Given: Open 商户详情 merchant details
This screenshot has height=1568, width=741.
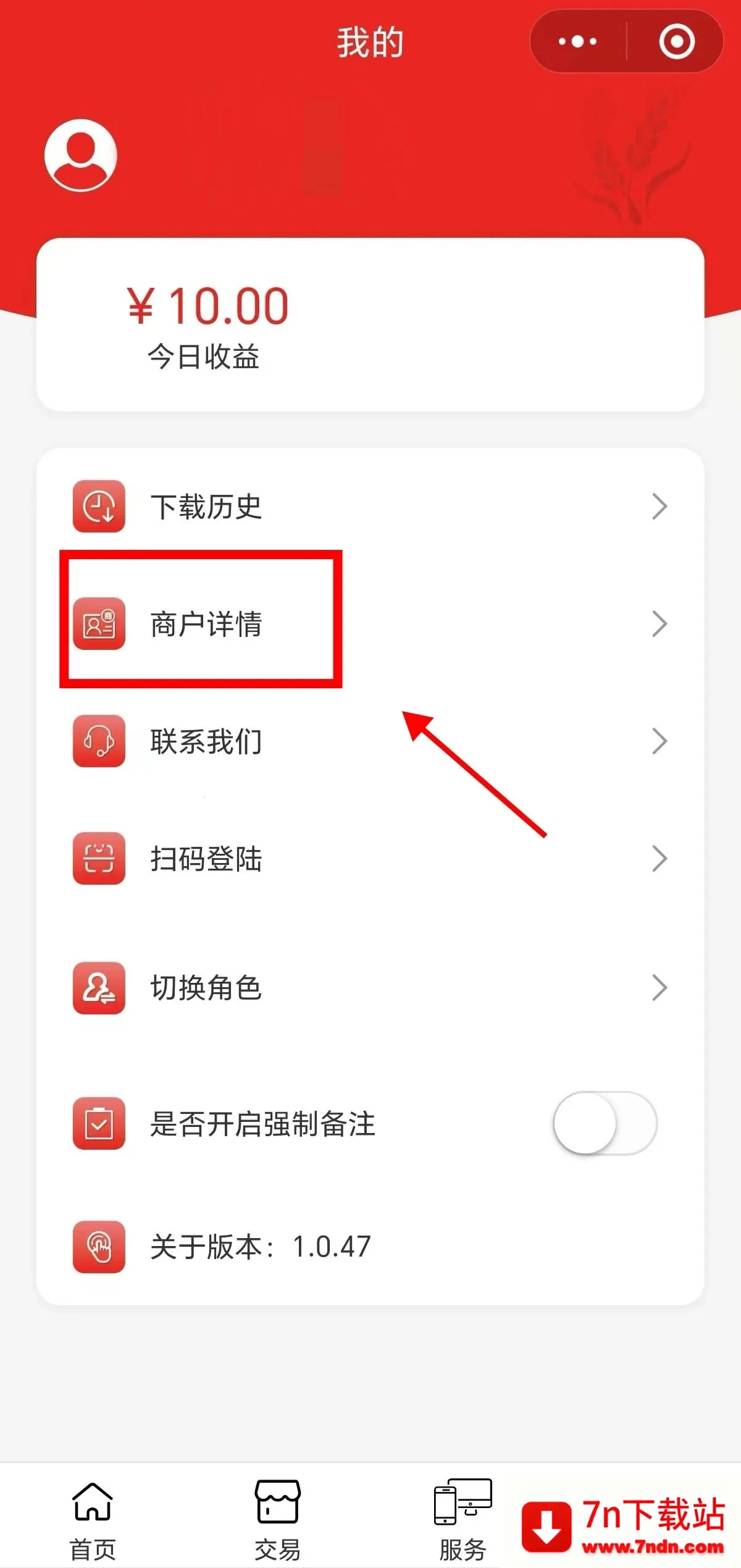Looking at the screenshot, I should pyautogui.click(x=369, y=624).
